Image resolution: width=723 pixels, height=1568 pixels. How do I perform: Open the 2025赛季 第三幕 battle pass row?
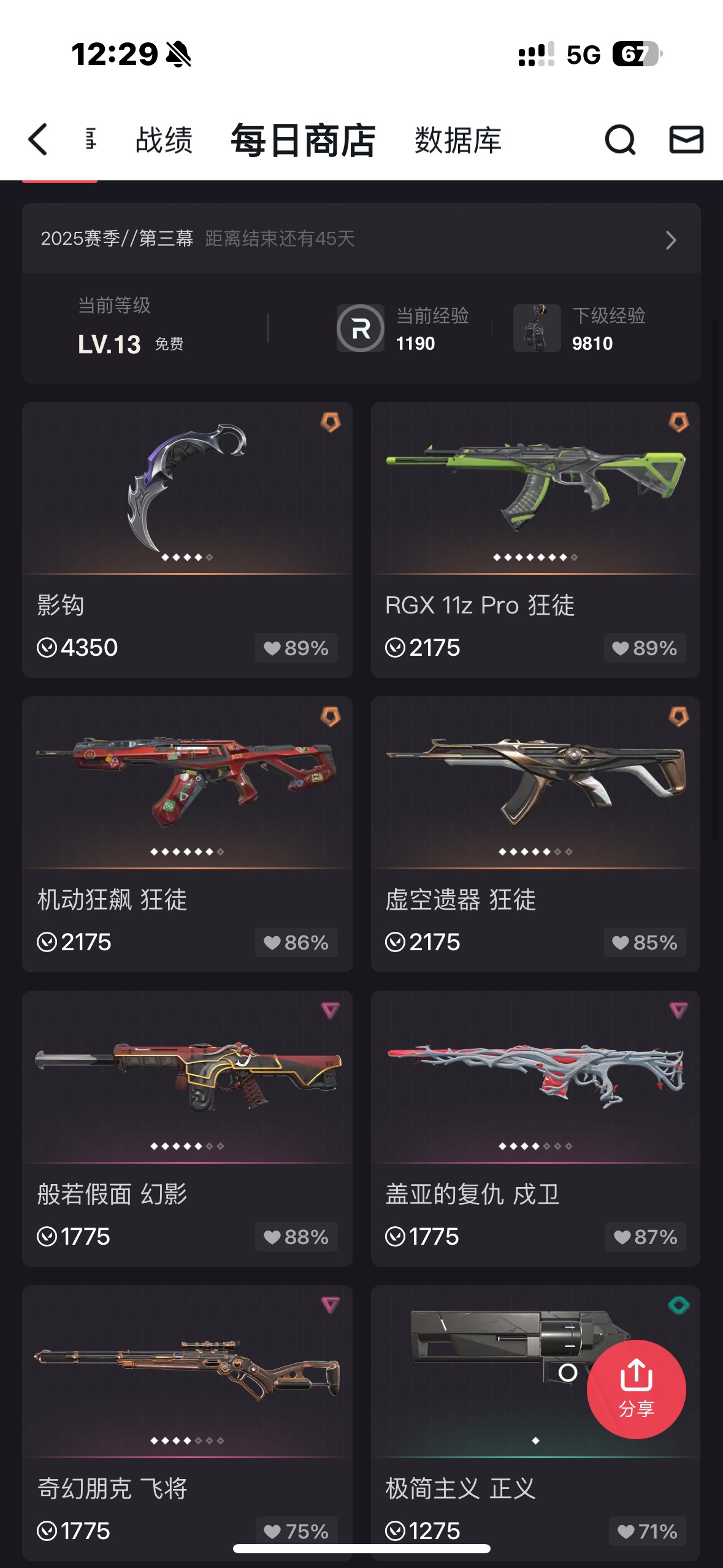tap(361, 239)
